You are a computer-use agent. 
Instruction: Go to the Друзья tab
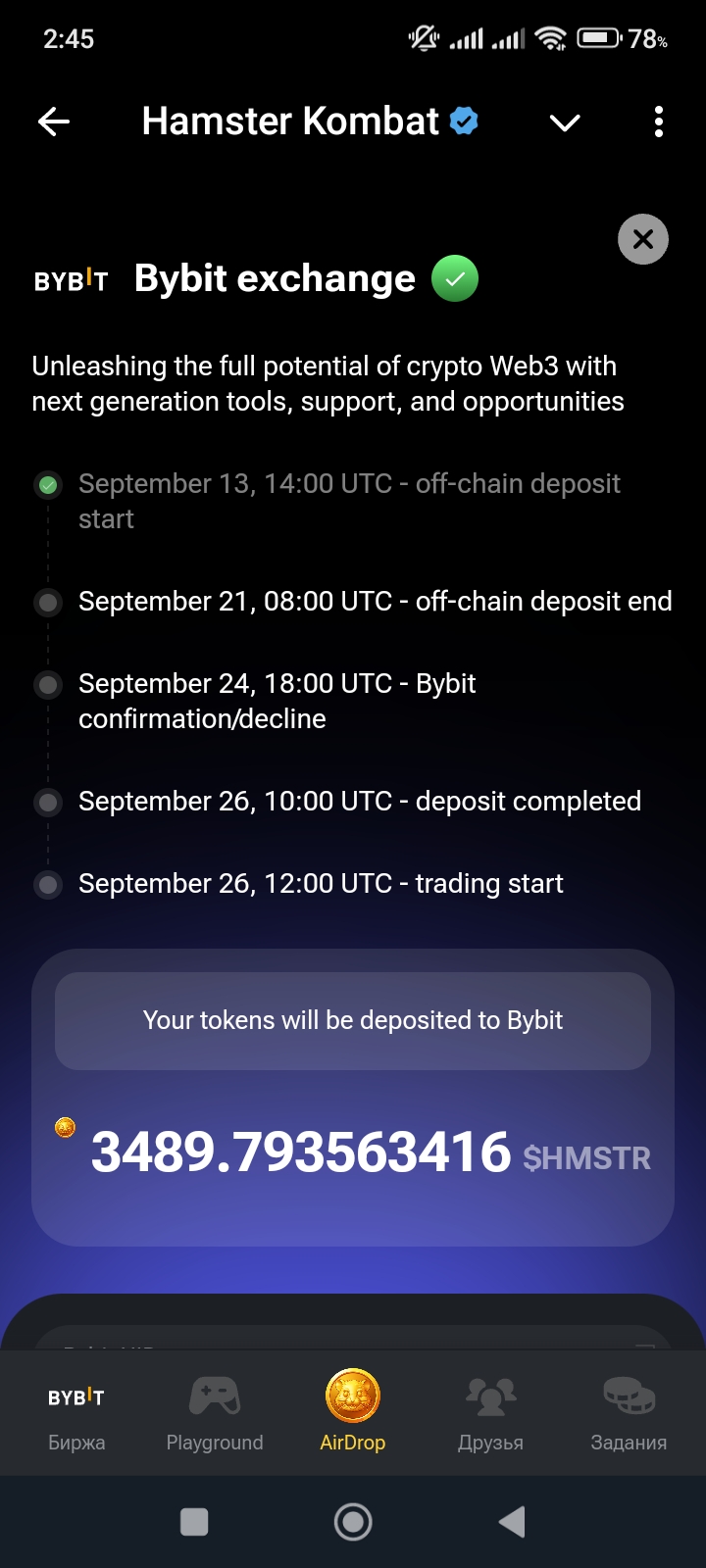pyautogui.click(x=490, y=1412)
